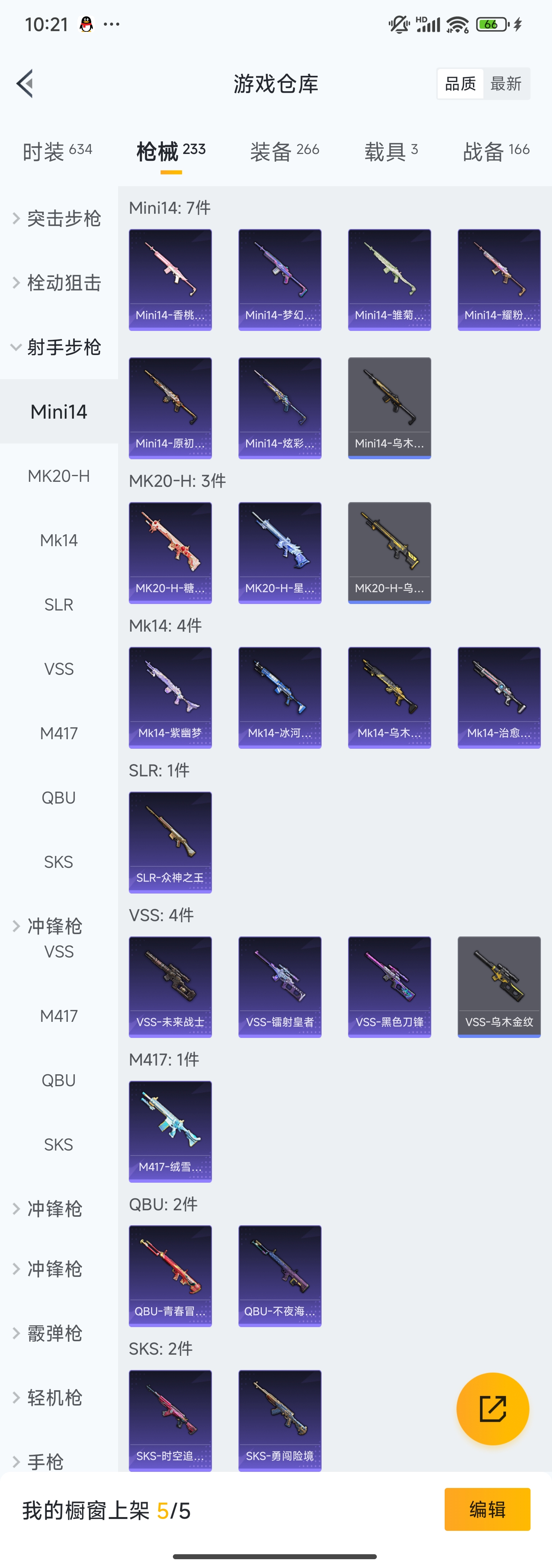Select SLR in the side list
This screenshot has height=1568, width=552.
[59, 604]
